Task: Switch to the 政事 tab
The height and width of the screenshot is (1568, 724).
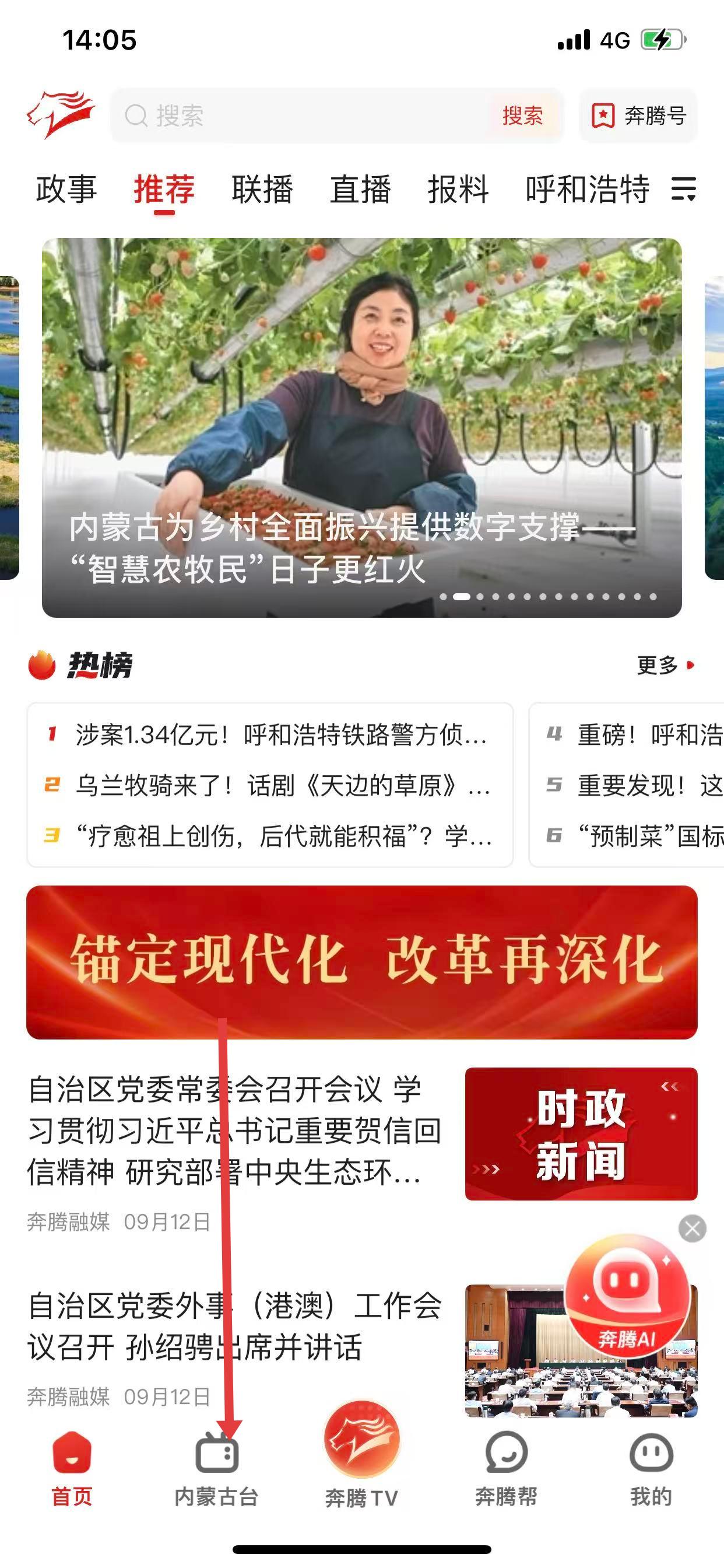Action: [x=66, y=190]
